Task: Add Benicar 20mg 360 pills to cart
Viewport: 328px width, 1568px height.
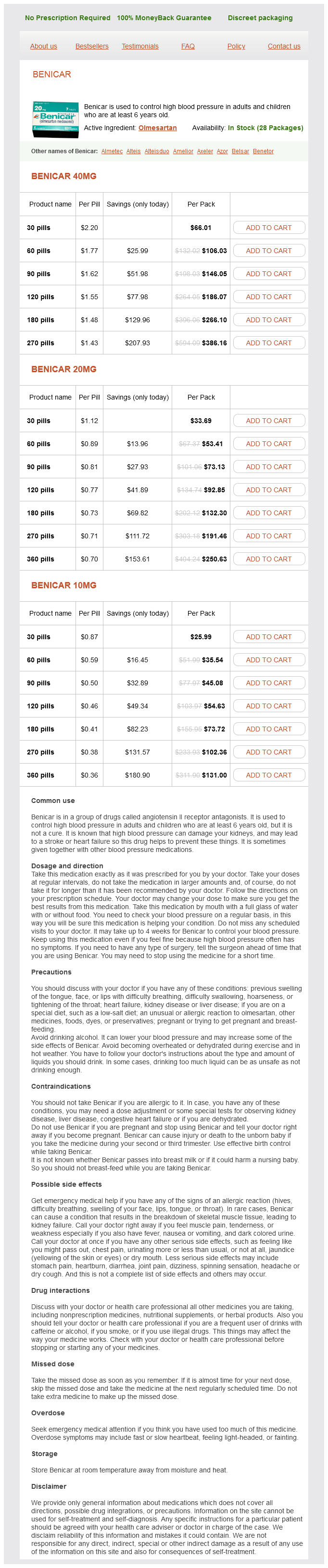Action: 269,559
